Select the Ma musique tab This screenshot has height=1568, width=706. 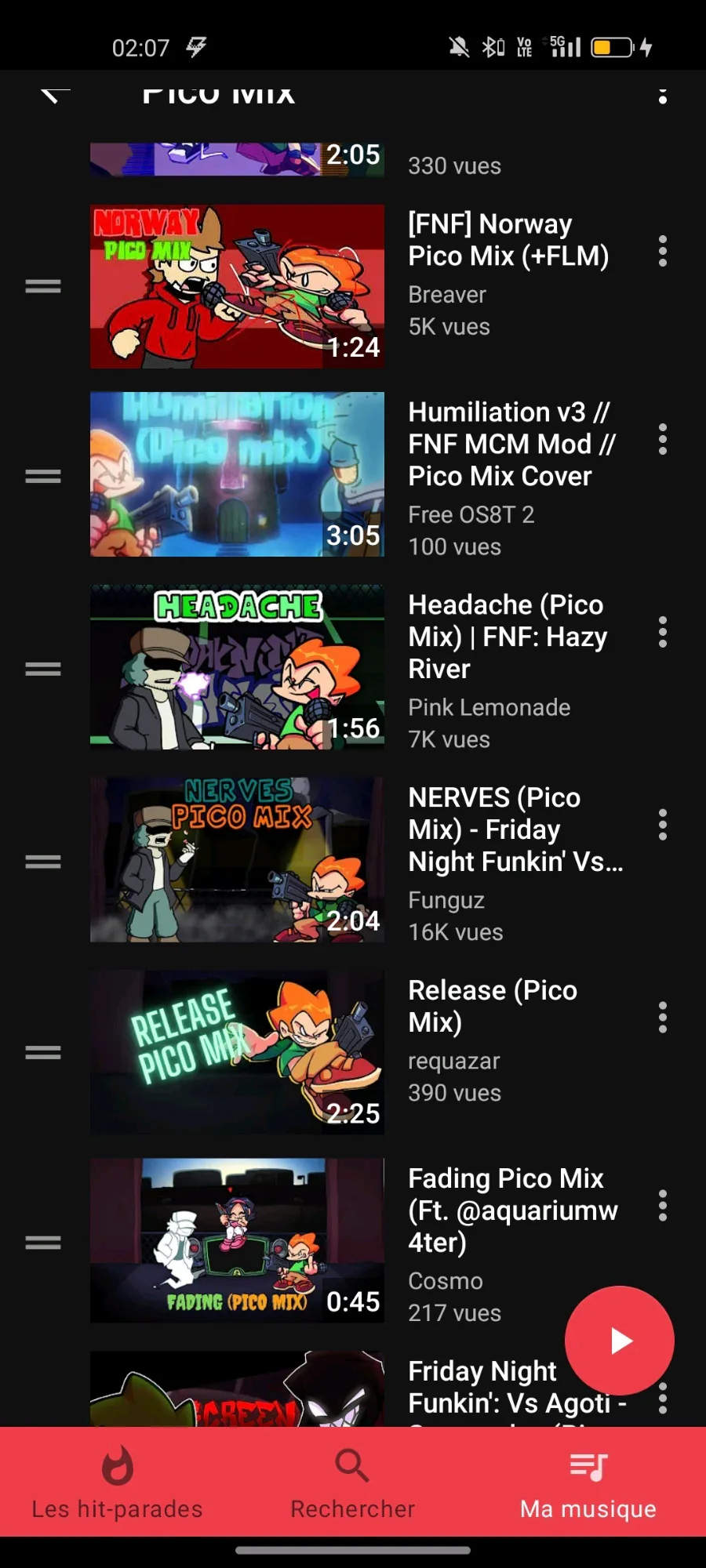pos(588,1482)
